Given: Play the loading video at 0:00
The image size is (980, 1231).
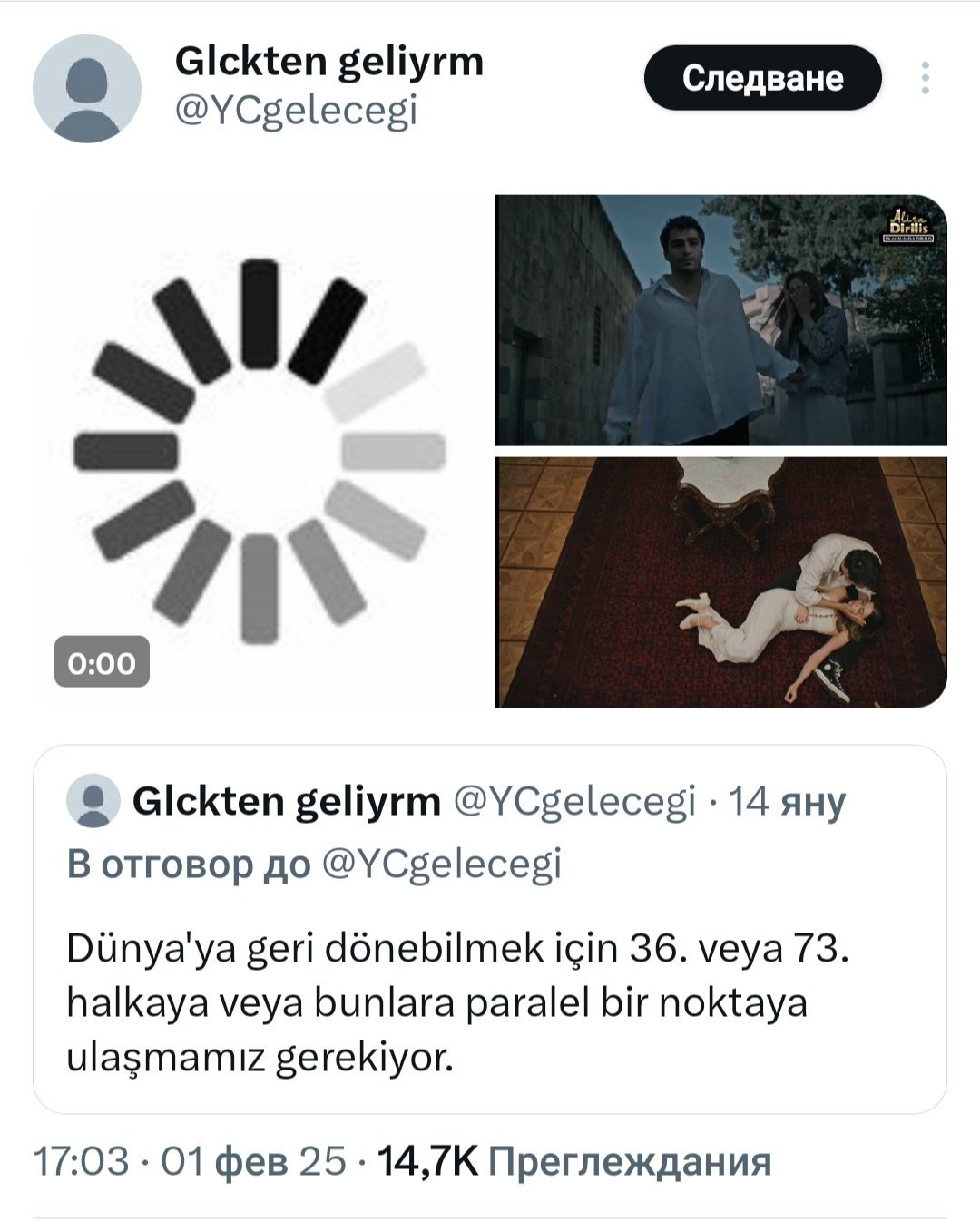Looking at the screenshot, I should 260,452.
